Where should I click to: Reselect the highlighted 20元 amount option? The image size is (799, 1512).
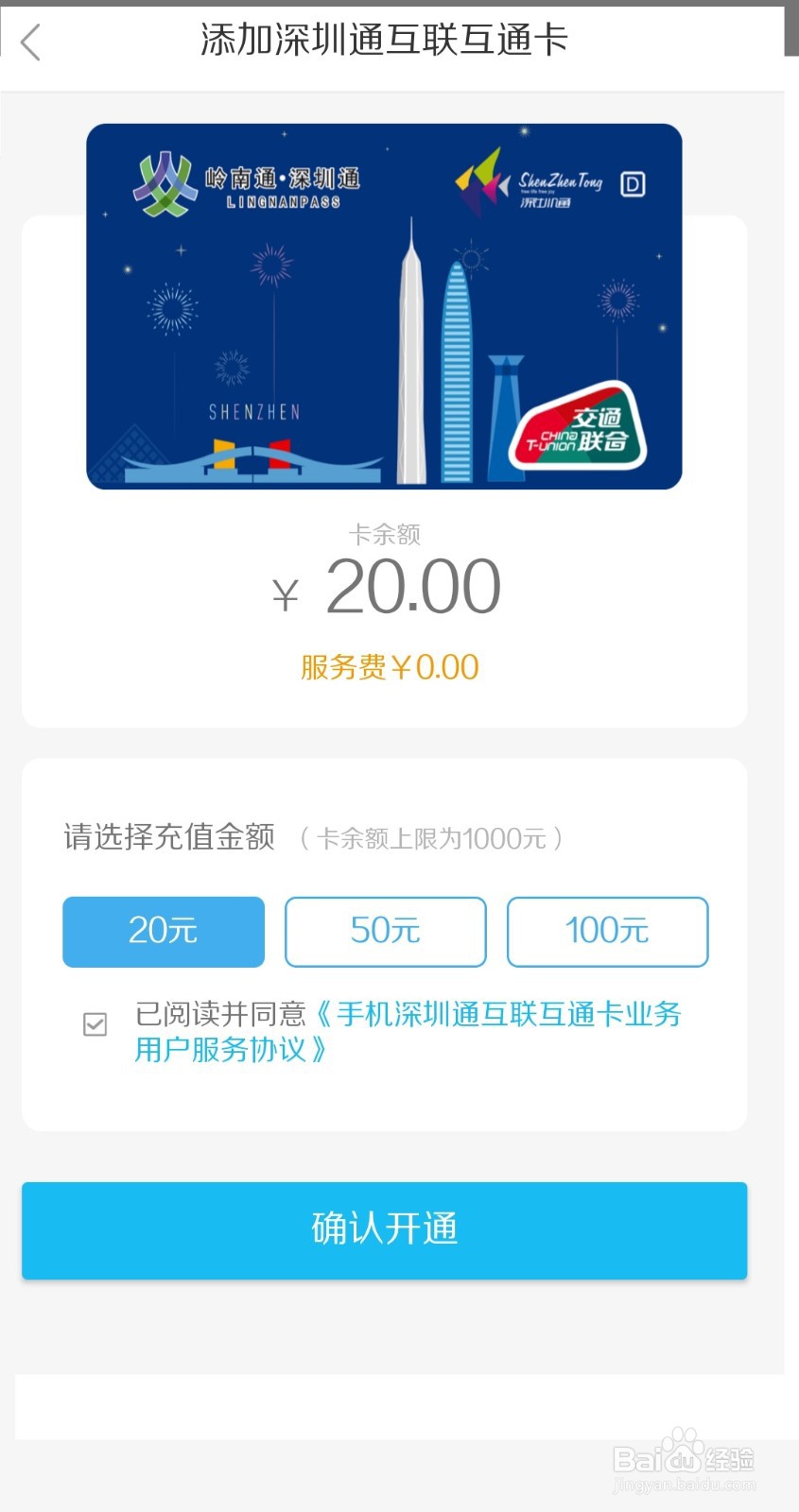tap(163, 932)
